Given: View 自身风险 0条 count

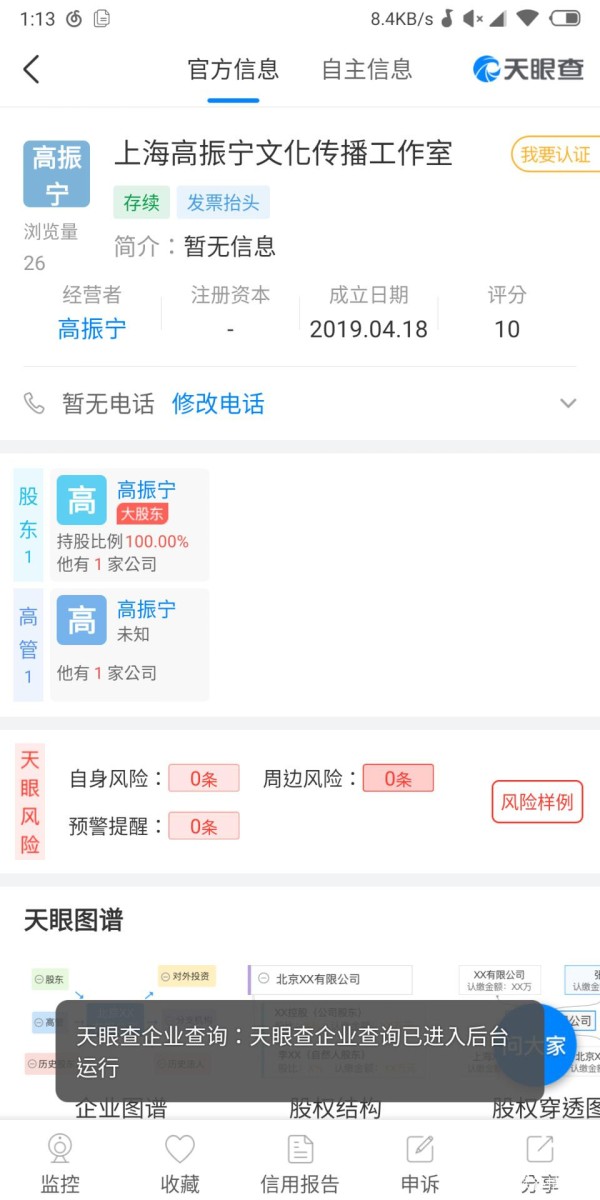Looking at the screenshot, I should (203, 779).
